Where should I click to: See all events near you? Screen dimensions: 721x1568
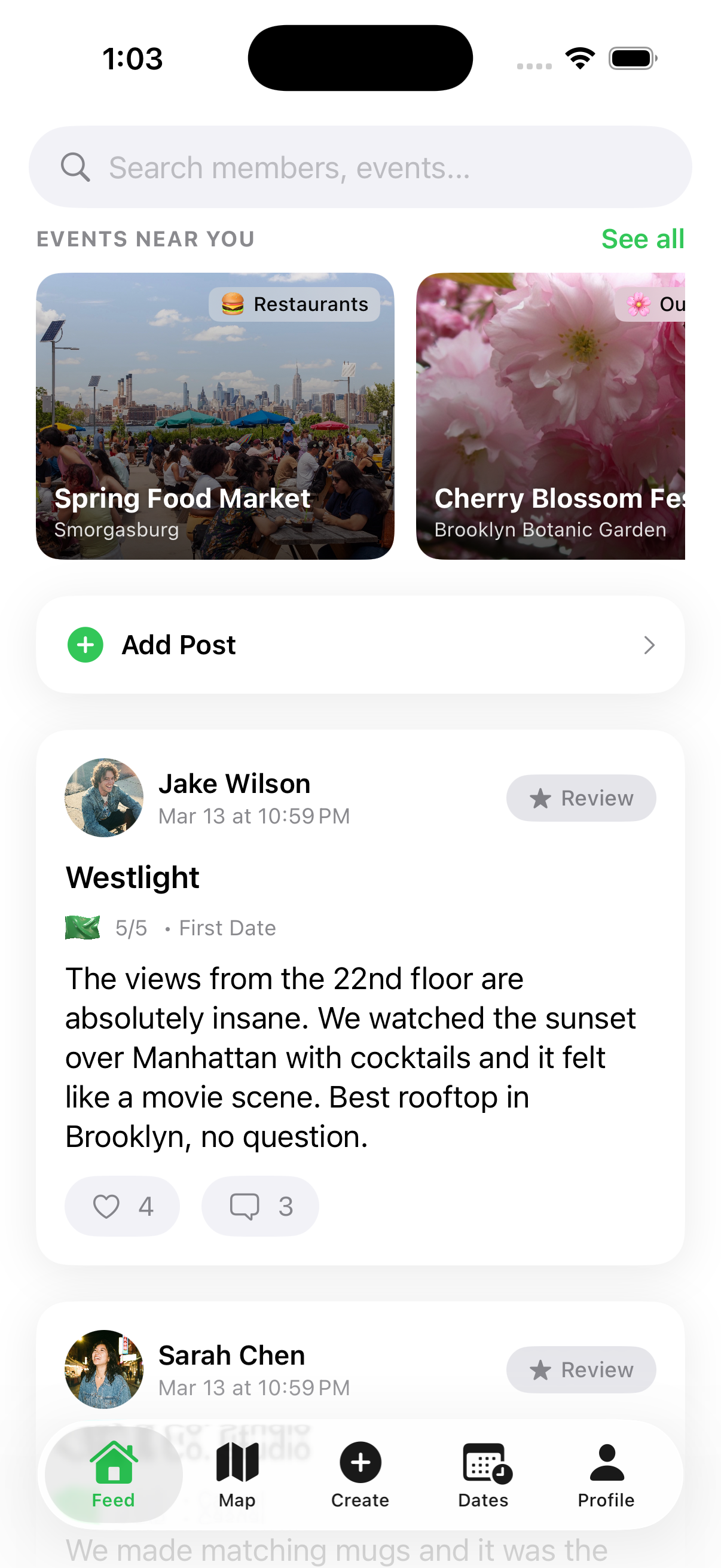tap(643, 239)
